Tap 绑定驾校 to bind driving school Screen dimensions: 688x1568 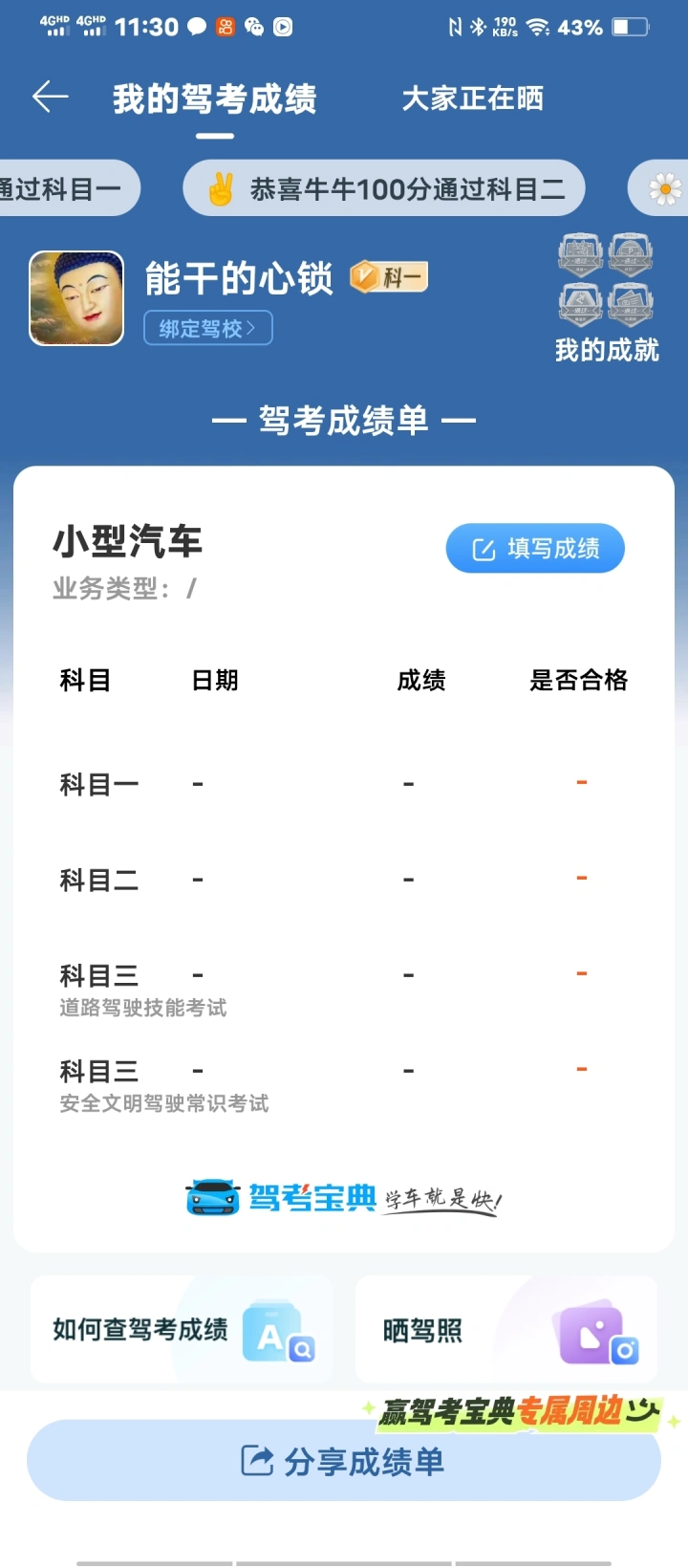208,328
